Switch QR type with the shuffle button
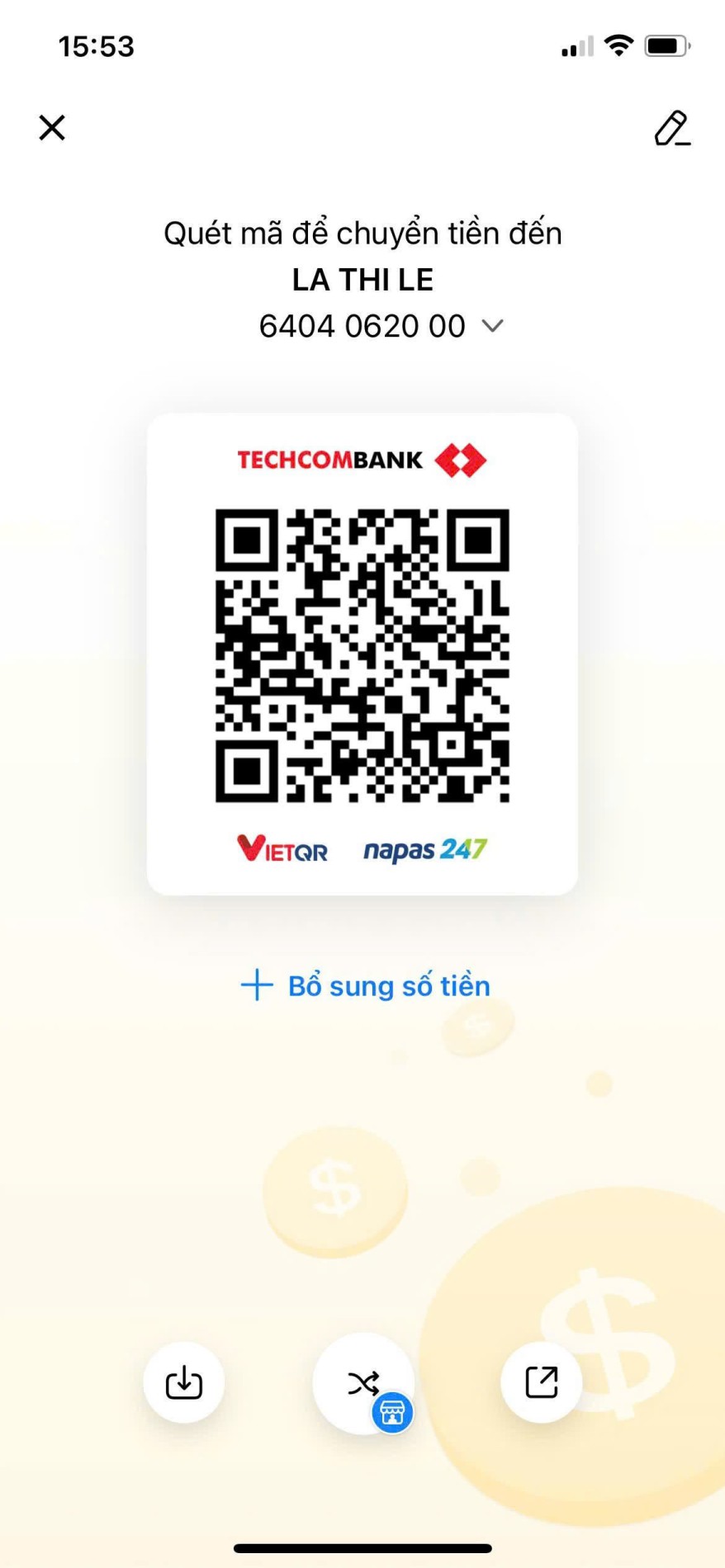Image resolution: width=725 pixels, height=1568 pixels. 363,1382
